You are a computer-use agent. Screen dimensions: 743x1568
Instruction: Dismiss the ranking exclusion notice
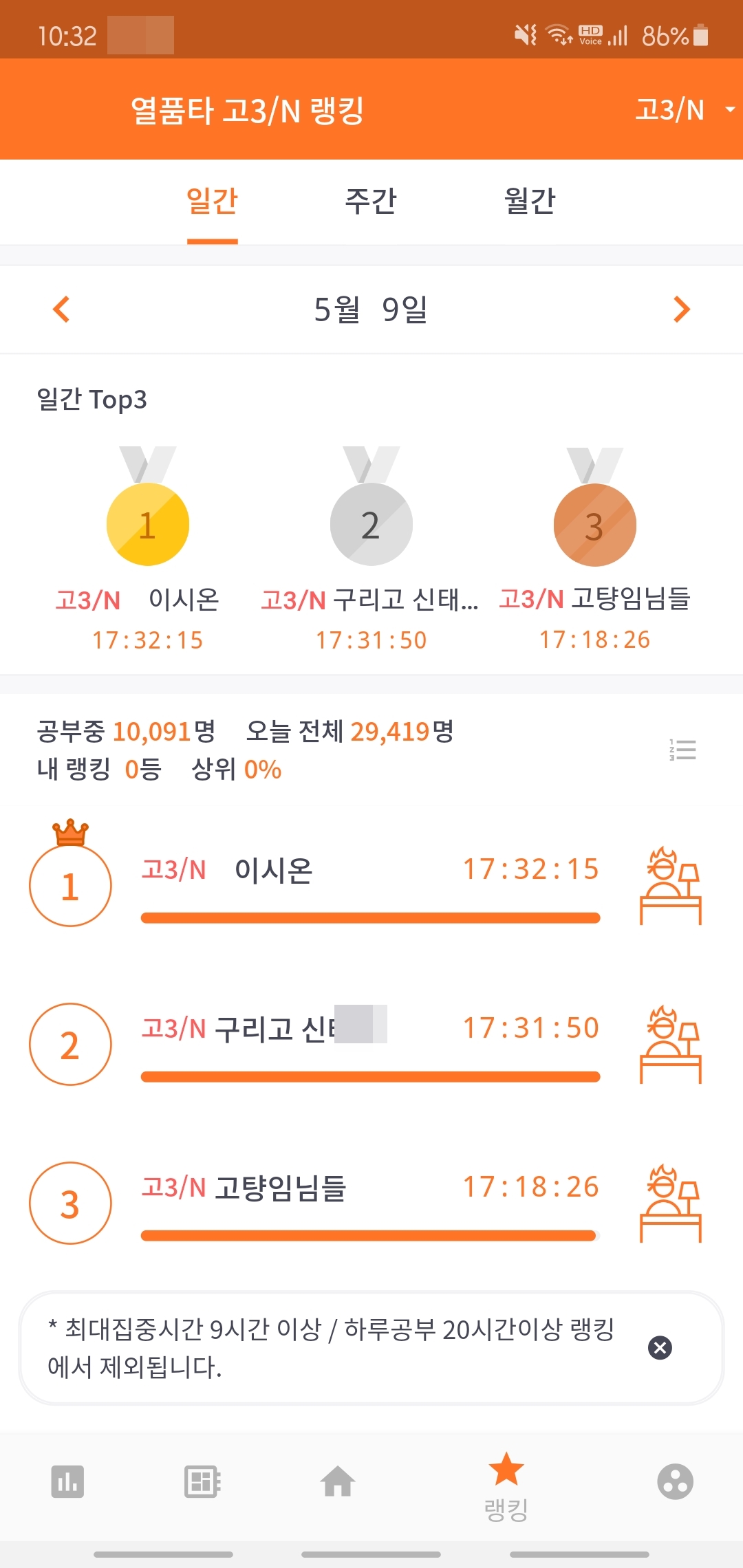coord(660,1347)
